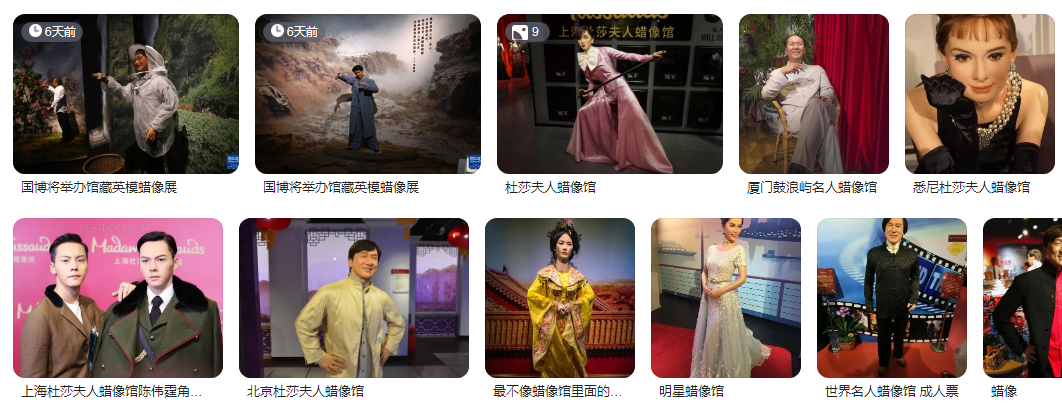The width and height of the screenshot is (1062, 407).
Task: View the 明星蜡像馆 image result
Action: [x=725, y=298]
